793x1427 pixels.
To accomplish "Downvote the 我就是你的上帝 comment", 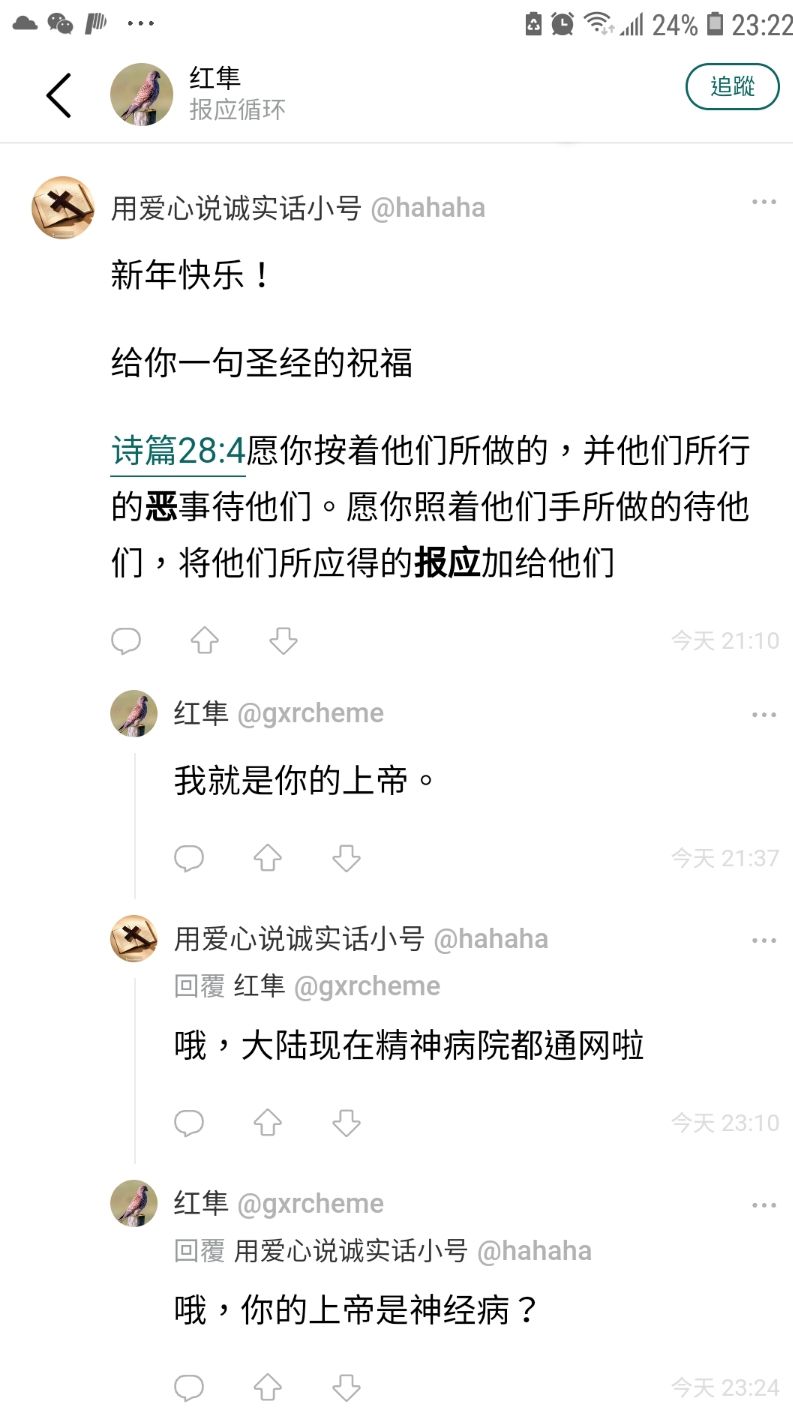I will (346, 858).
